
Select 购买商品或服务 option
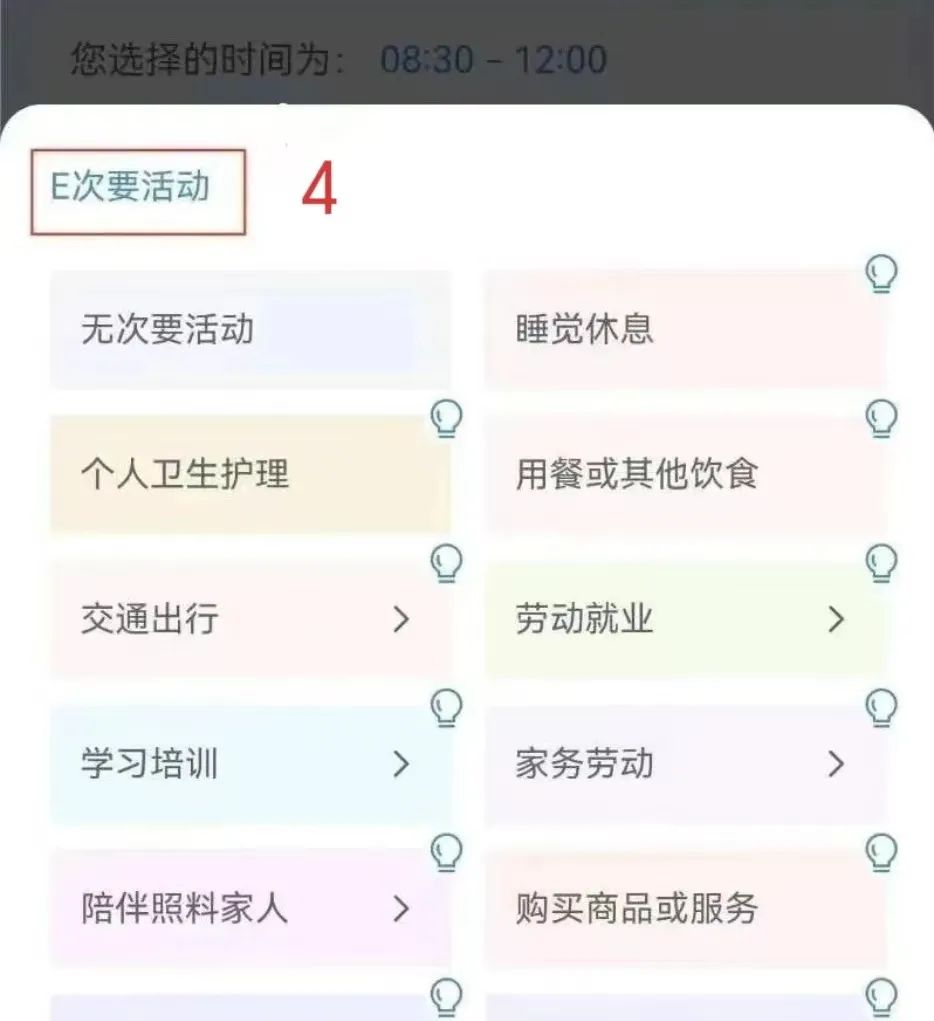[685, 908]
